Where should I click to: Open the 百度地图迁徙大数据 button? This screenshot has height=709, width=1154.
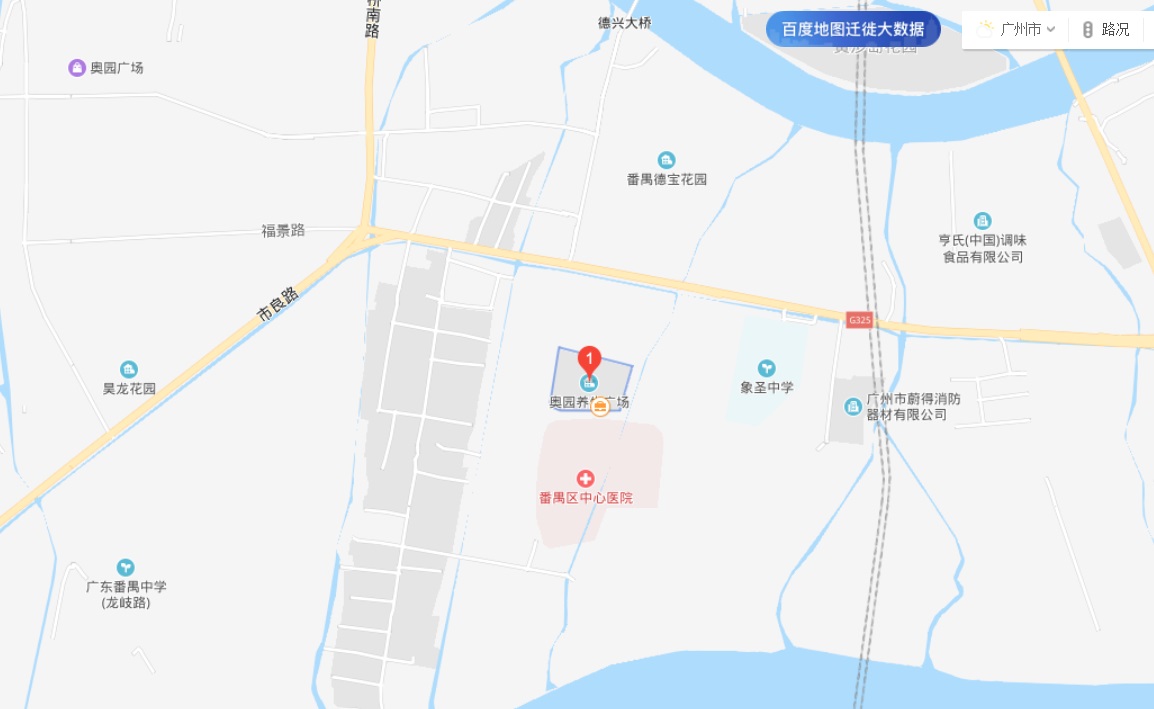(x=852, y=29)
